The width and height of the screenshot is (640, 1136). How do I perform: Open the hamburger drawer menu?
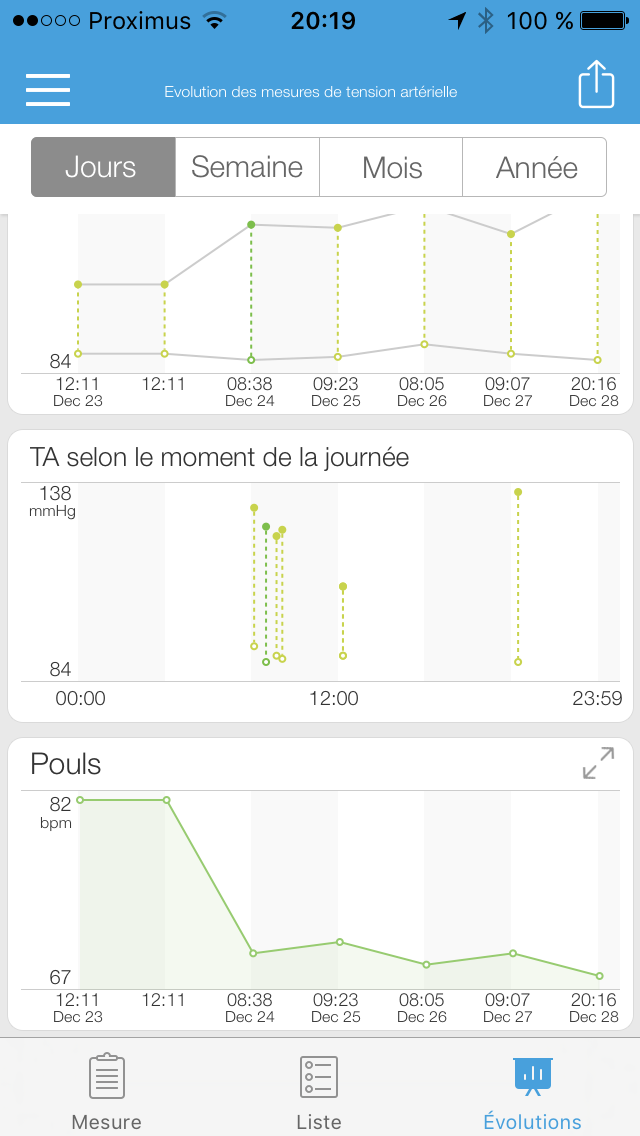[48, 90]
